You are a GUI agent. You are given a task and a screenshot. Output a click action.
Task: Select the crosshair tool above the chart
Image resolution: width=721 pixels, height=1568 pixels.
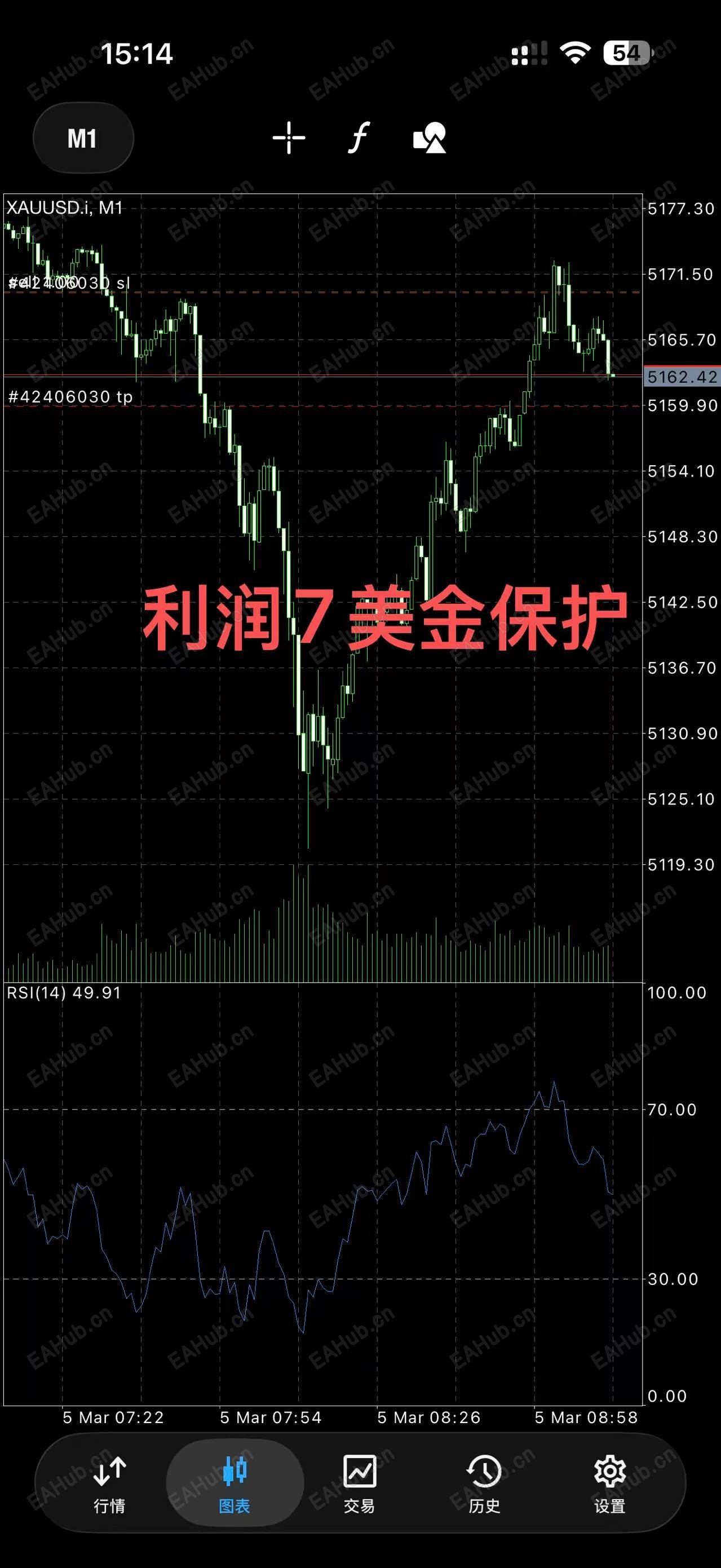coord(289,138)
